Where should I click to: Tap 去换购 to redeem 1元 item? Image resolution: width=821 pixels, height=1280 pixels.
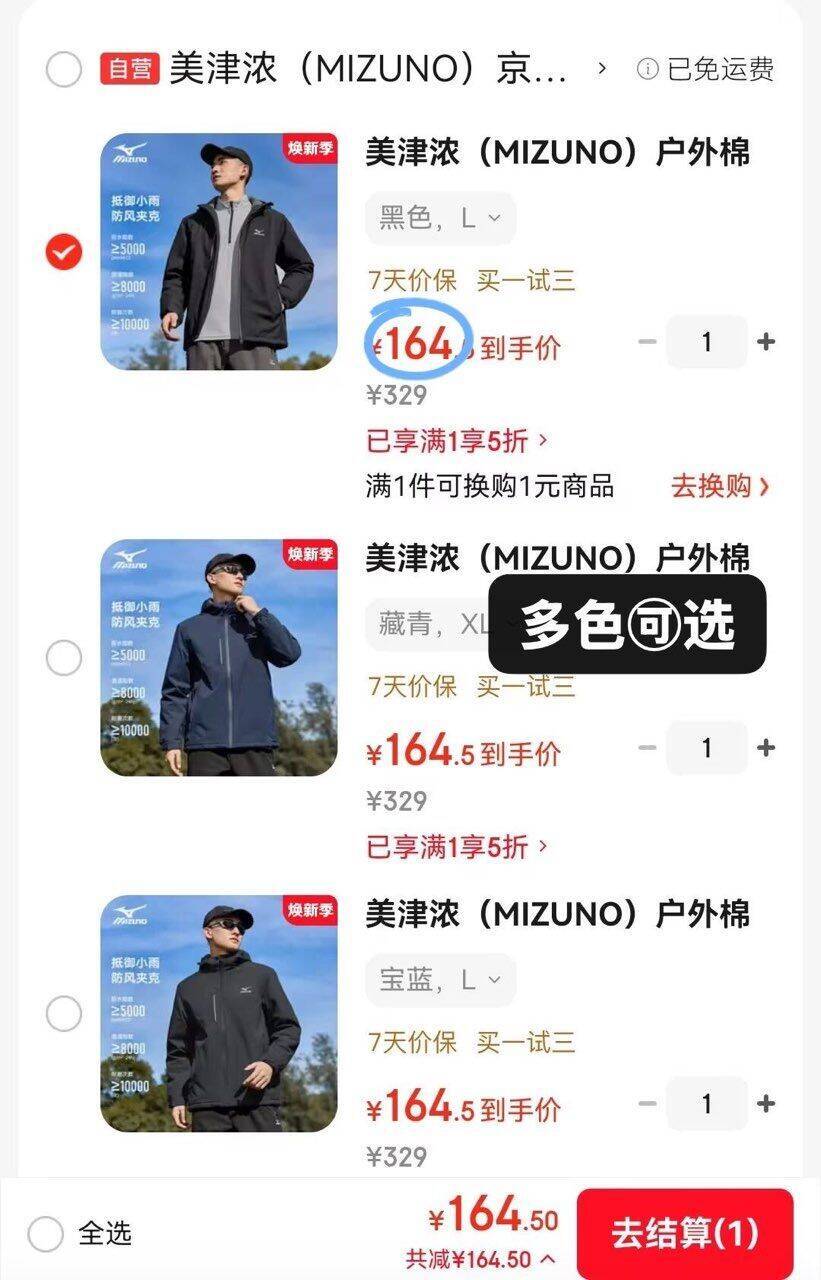tap(720, 486)
